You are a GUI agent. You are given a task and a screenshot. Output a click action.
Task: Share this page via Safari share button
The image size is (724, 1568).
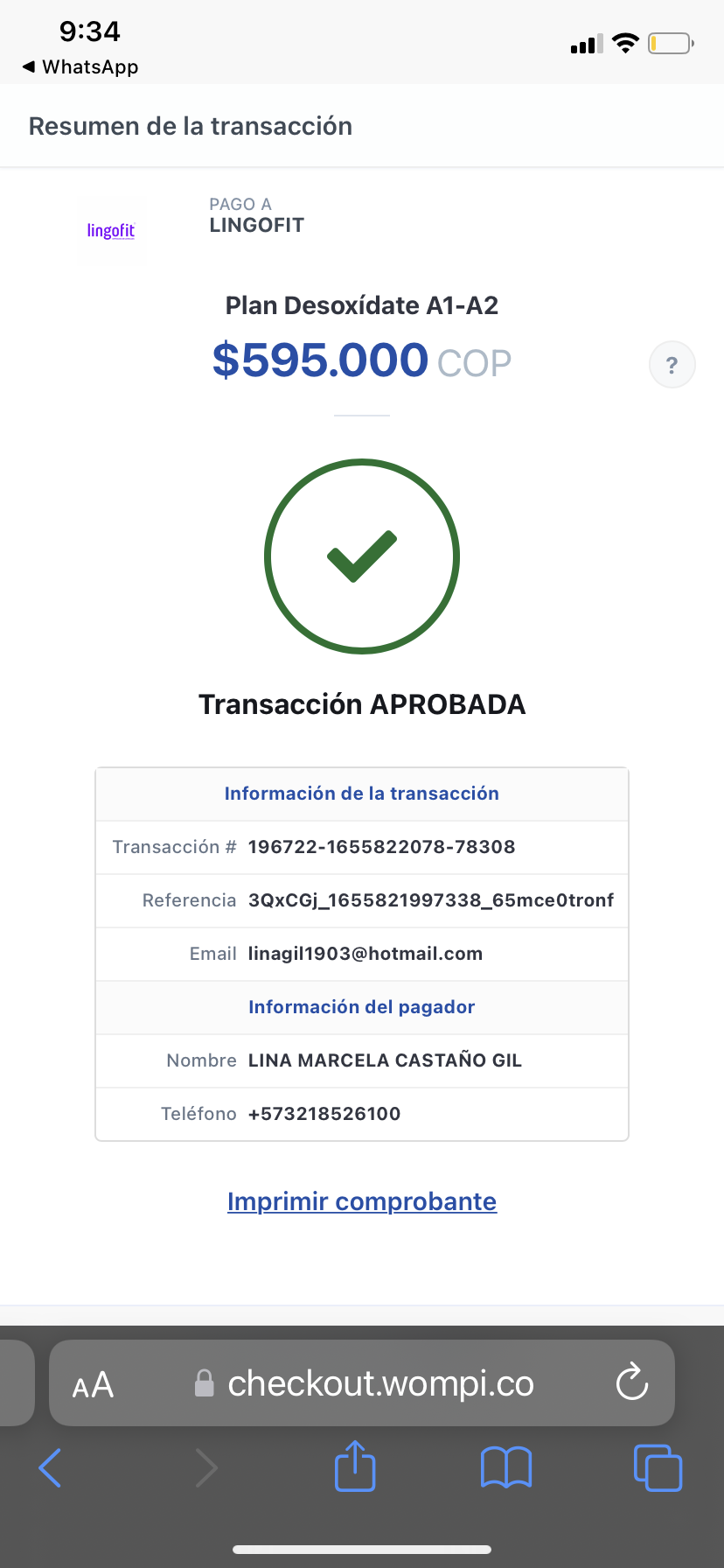click(355, 1466)
